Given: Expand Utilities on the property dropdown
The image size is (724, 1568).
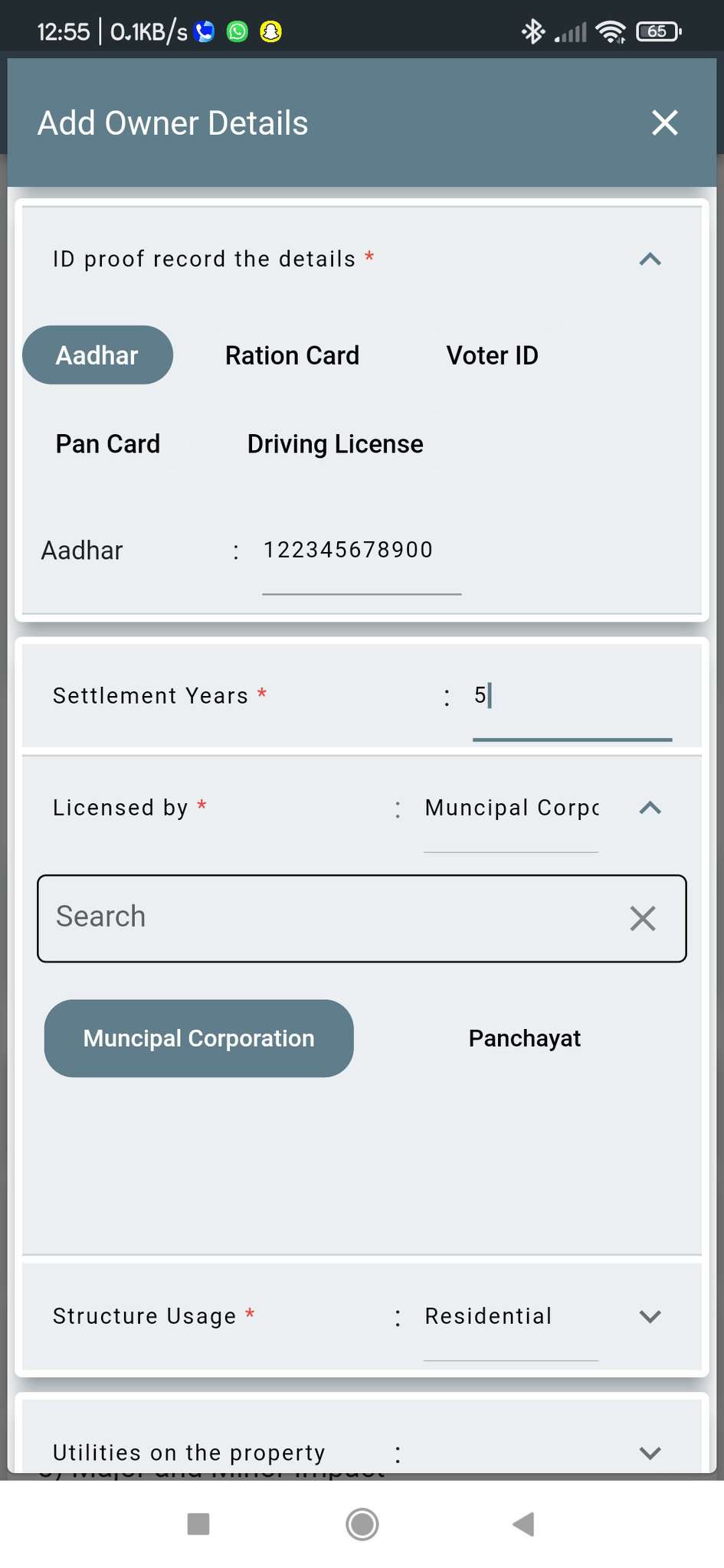Looking at the screenshot, I should click(x=650, y=1452).
